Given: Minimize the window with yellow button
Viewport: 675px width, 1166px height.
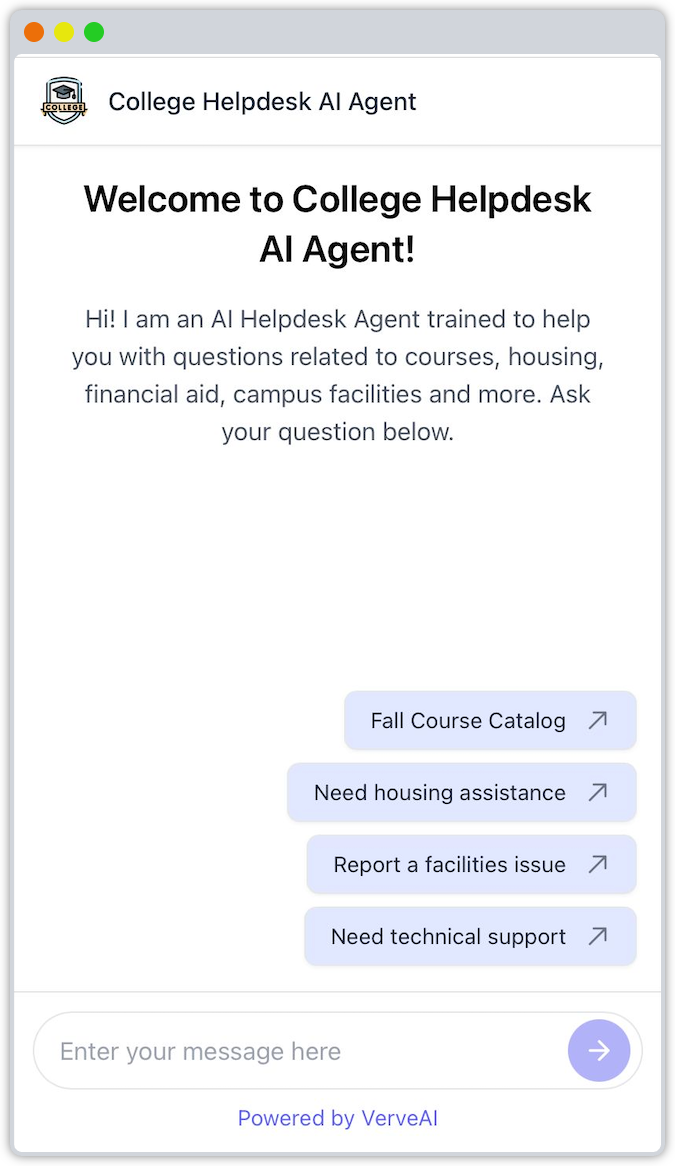Looking at the screenshot, I should tap(64, 32).
